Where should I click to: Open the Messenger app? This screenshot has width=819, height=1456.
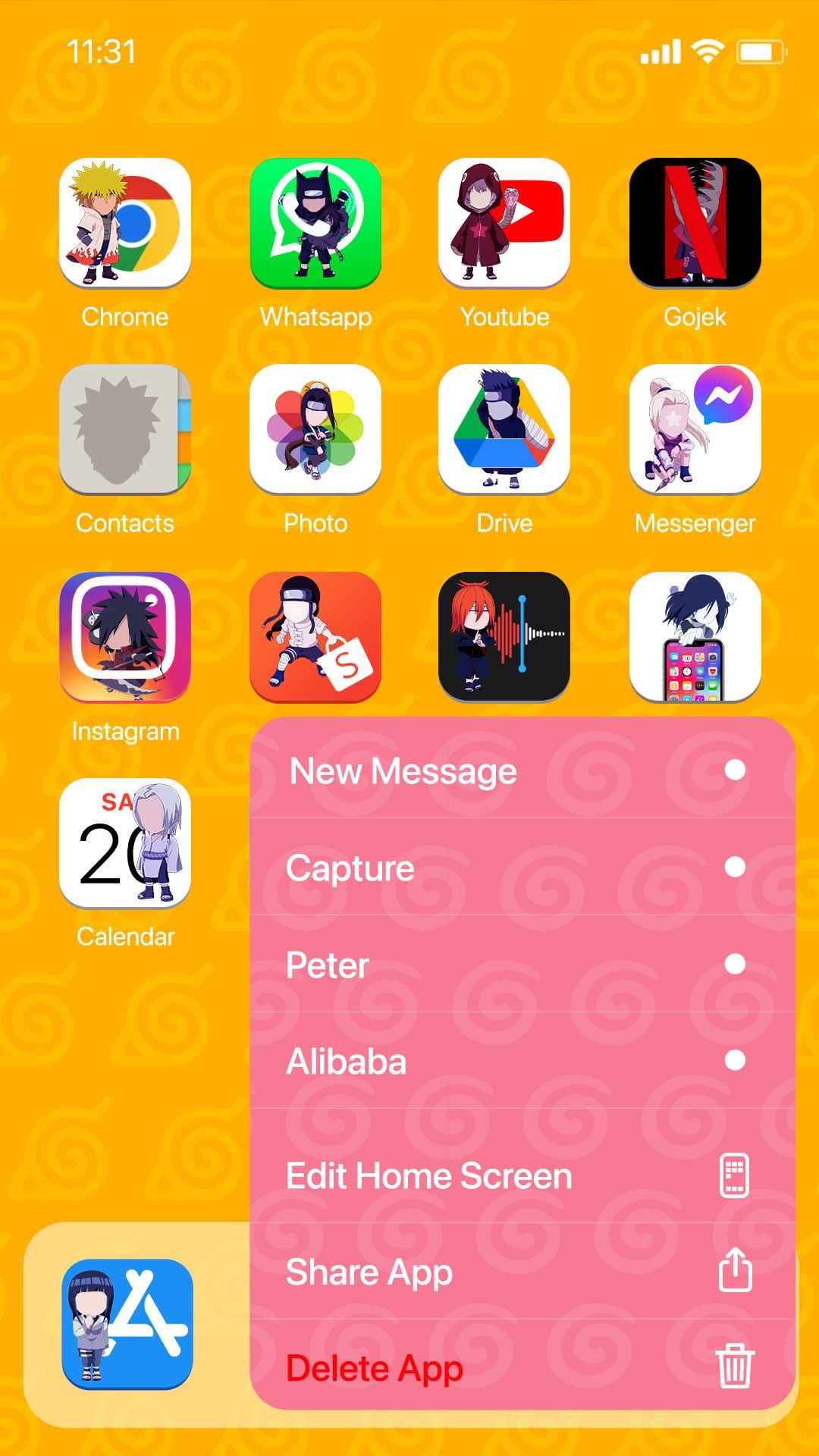[x=695, y=429]
